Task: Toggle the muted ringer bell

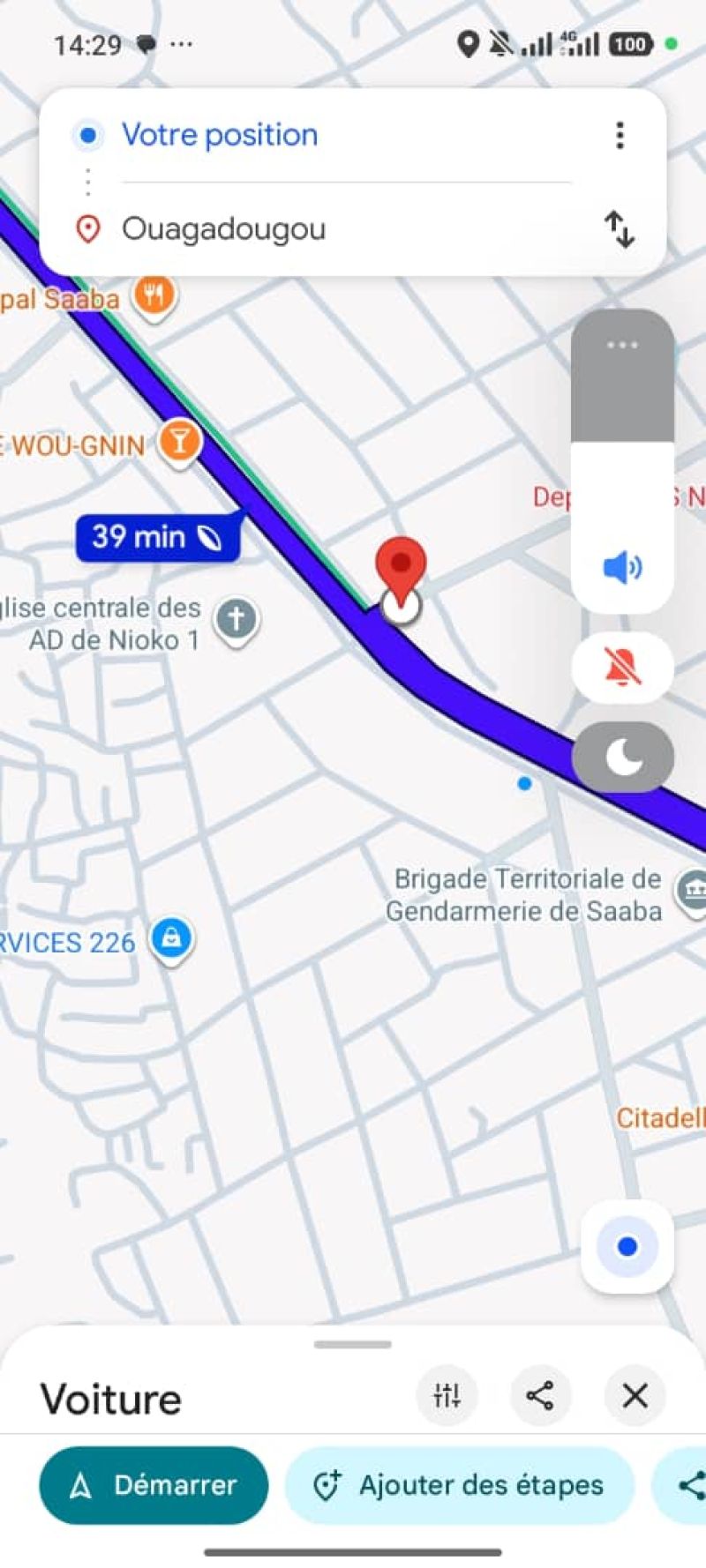Action: 622,668
